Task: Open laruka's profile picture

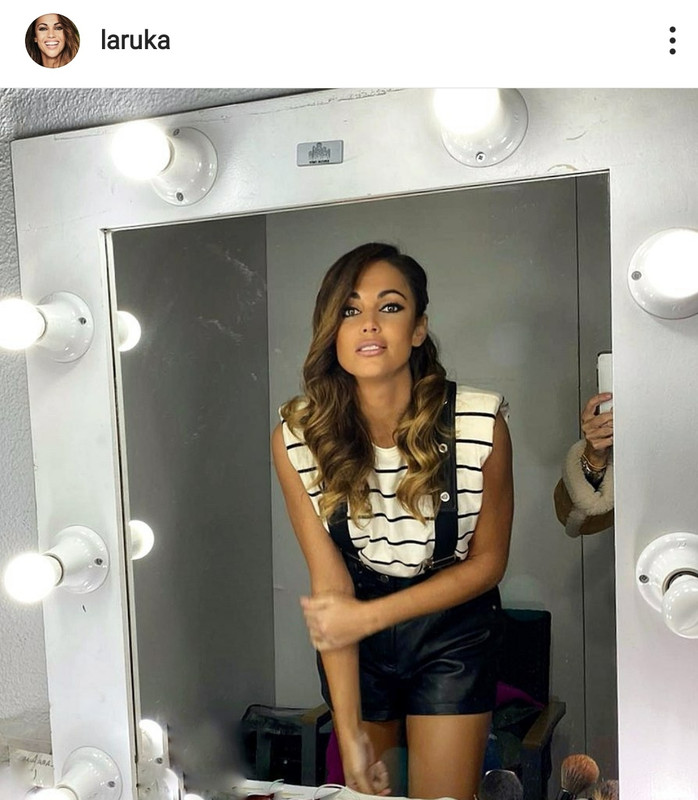Action: (52, 41)
